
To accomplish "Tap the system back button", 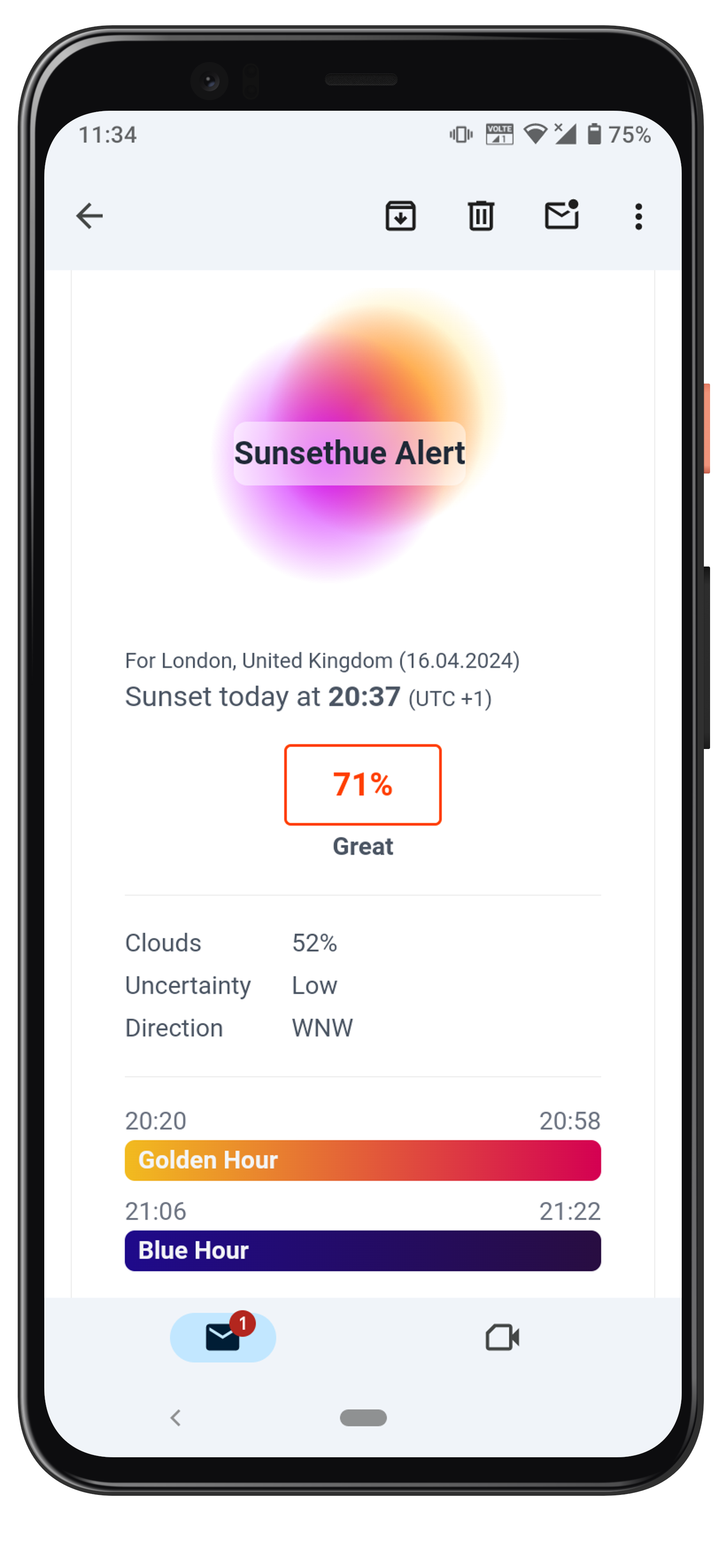I will click(x=176, y=1418).
